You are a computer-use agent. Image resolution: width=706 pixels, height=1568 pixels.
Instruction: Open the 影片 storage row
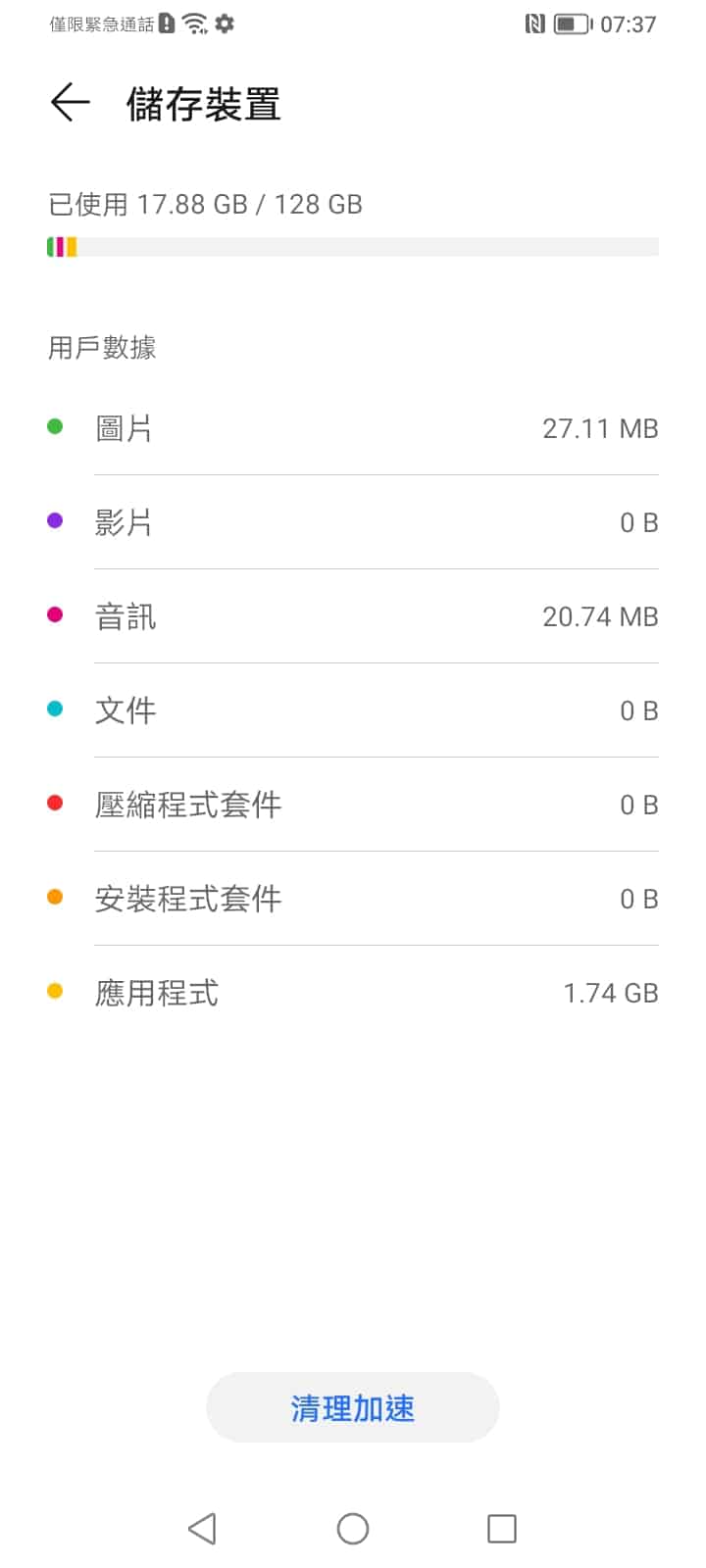(x=353, y=522)
